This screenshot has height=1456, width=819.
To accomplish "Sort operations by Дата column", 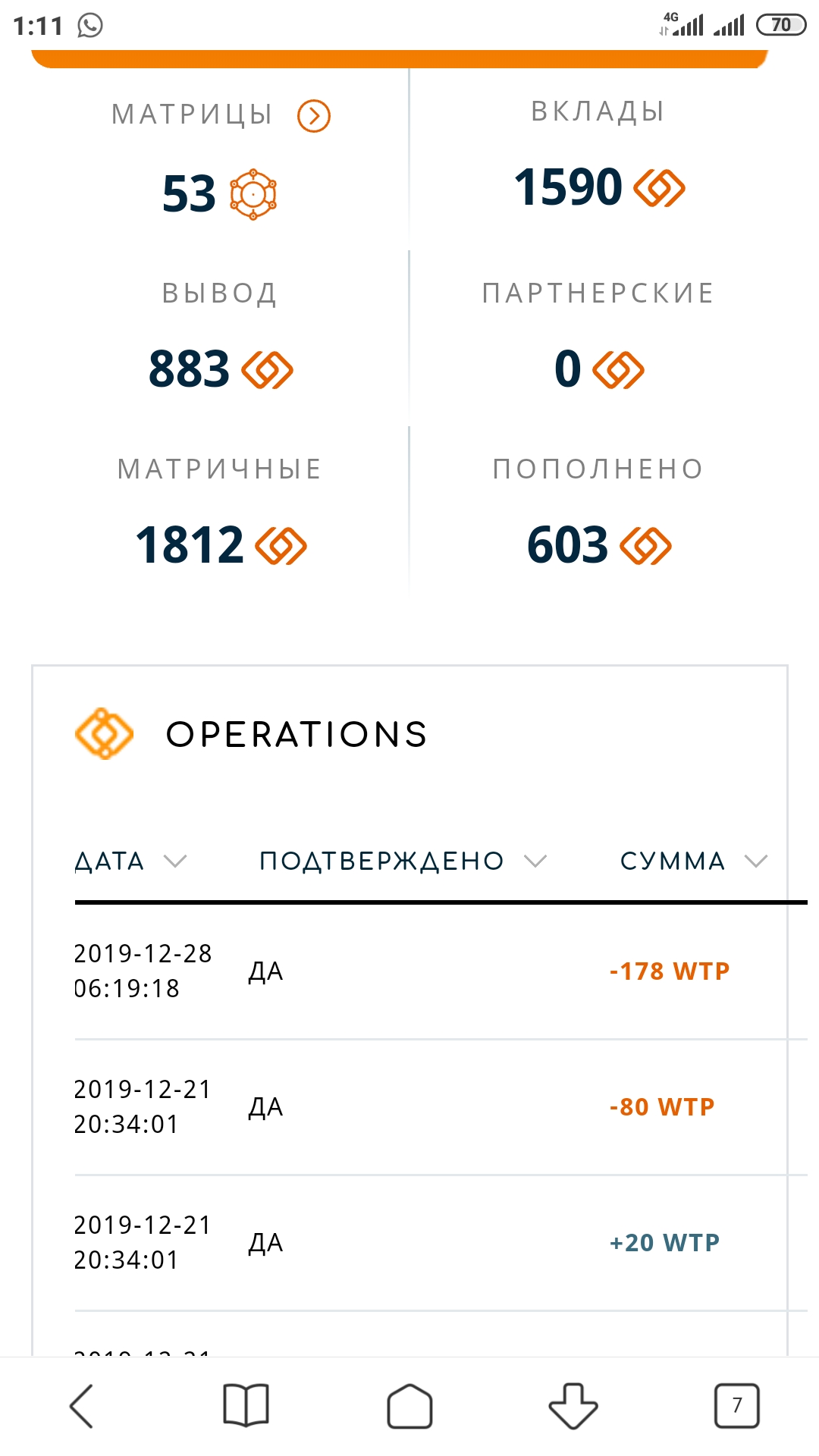I will [x=130, y=861].
